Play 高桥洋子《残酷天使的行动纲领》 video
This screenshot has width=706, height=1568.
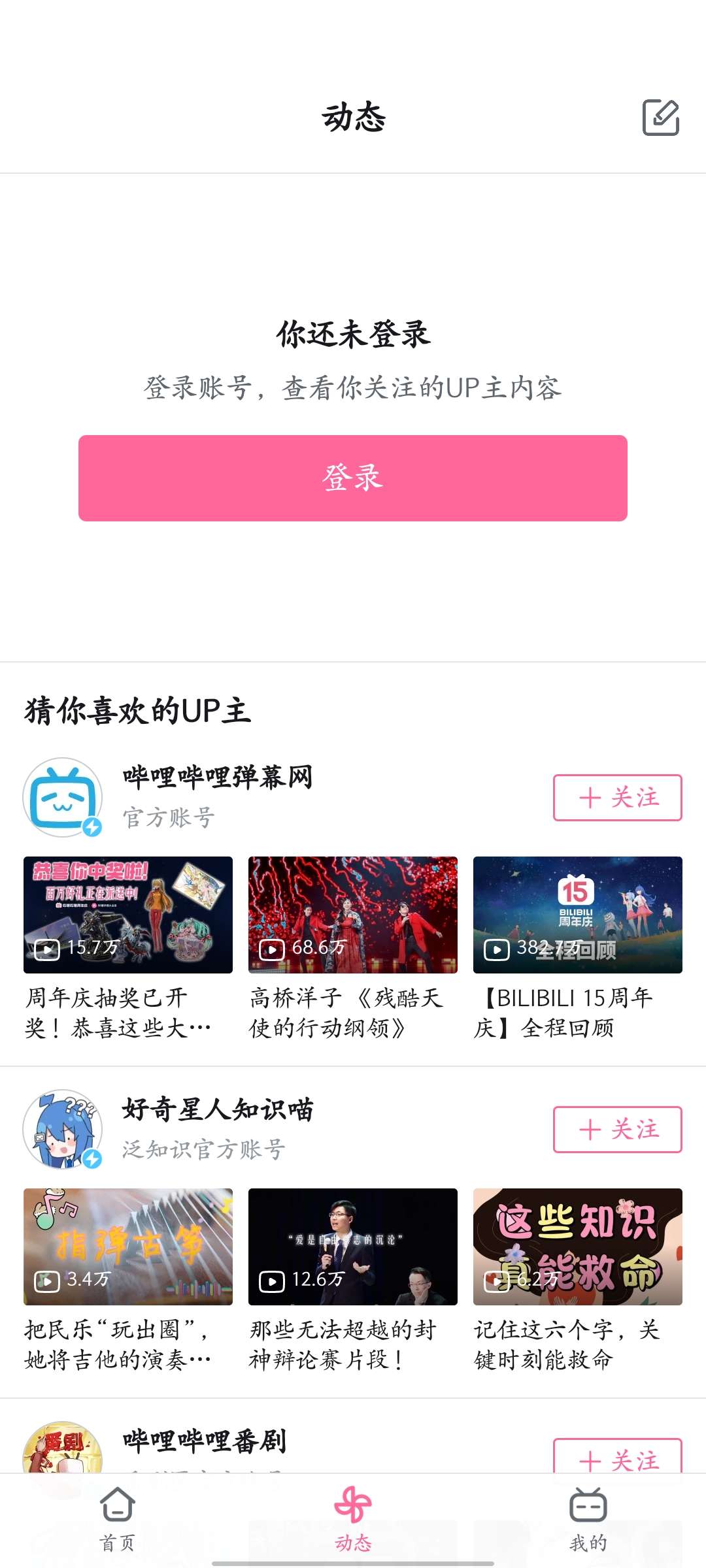(x=353, y=915)
